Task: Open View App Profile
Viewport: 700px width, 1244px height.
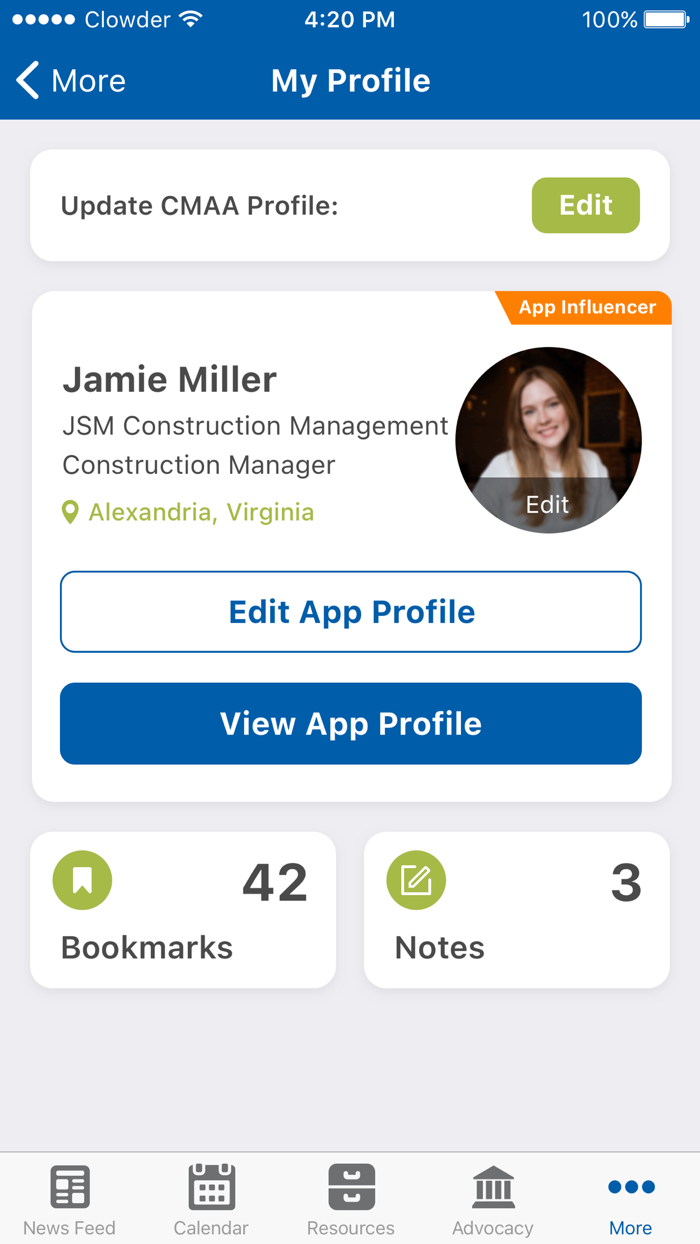Action: (x=351, y=724)
